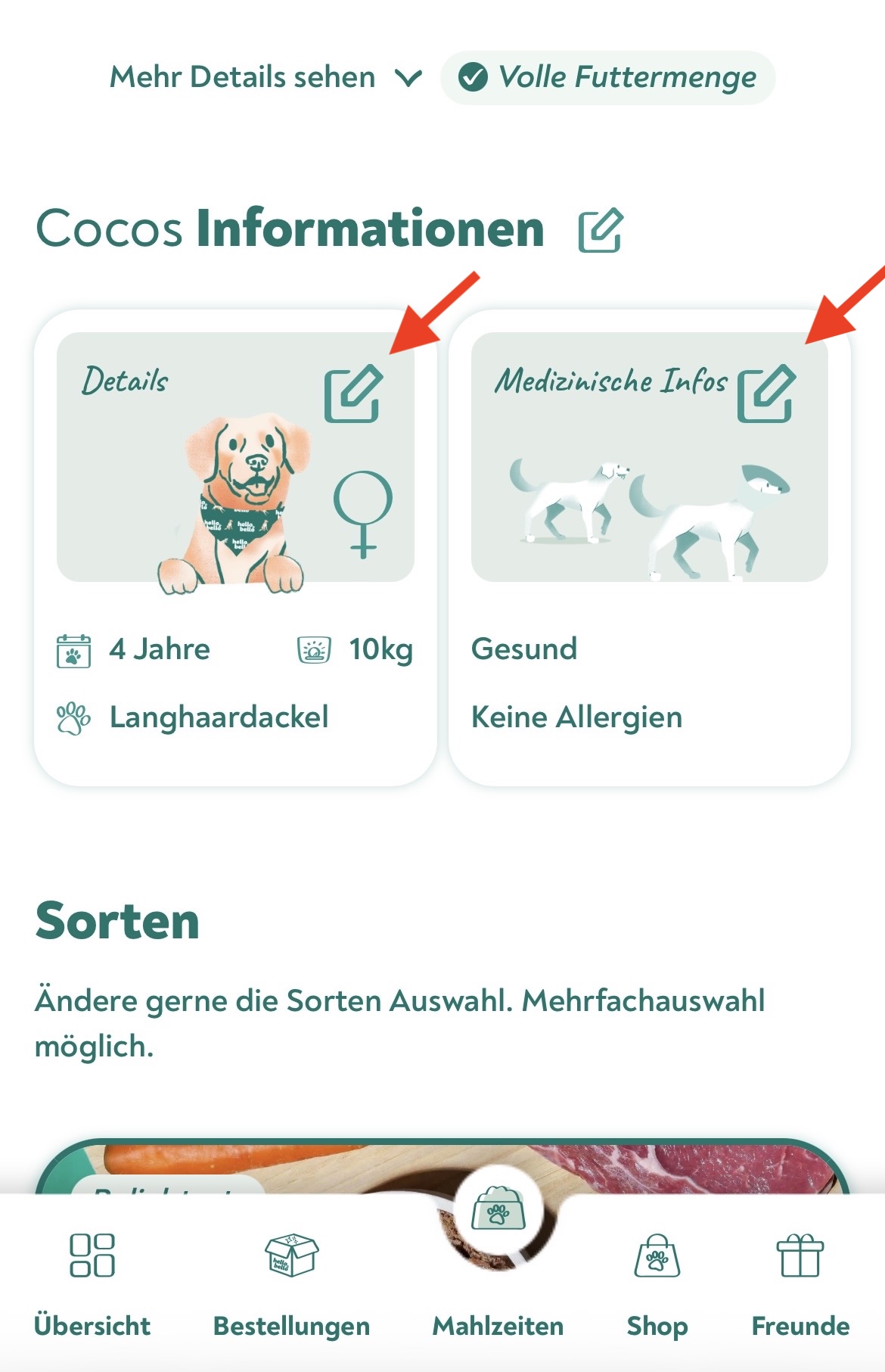Open the Shop tab
The image size is (885, 1372).
click(x=657, y=1283)
